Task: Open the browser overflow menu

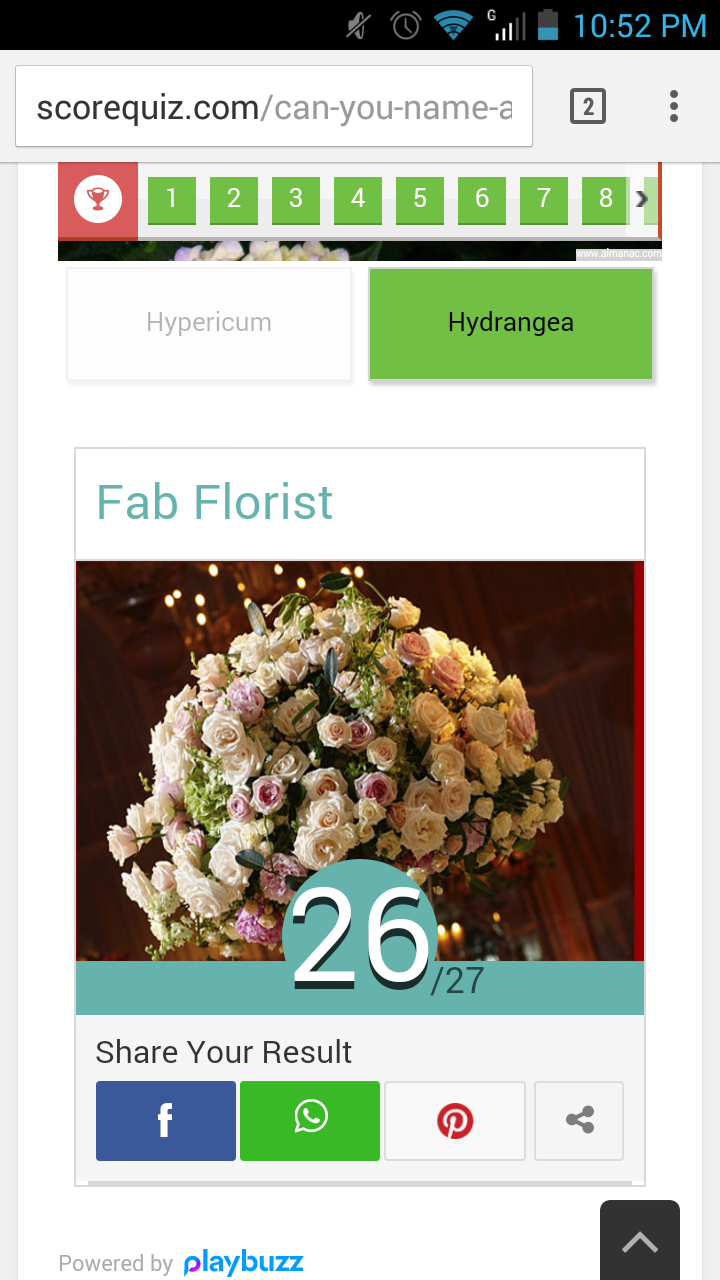Action: (x=674, y=106)
